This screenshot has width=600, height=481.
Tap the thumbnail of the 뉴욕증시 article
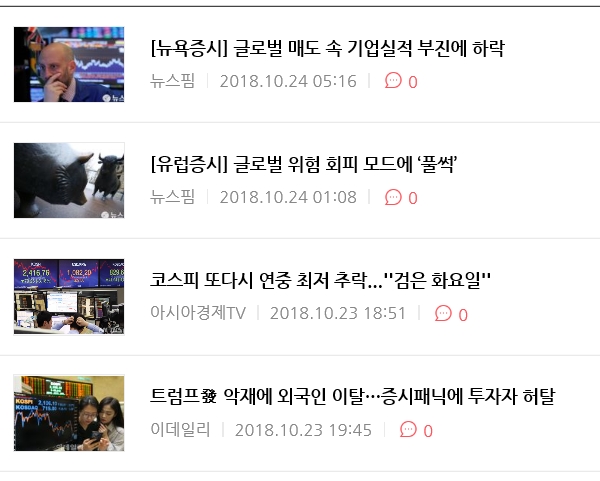(69, 65)
